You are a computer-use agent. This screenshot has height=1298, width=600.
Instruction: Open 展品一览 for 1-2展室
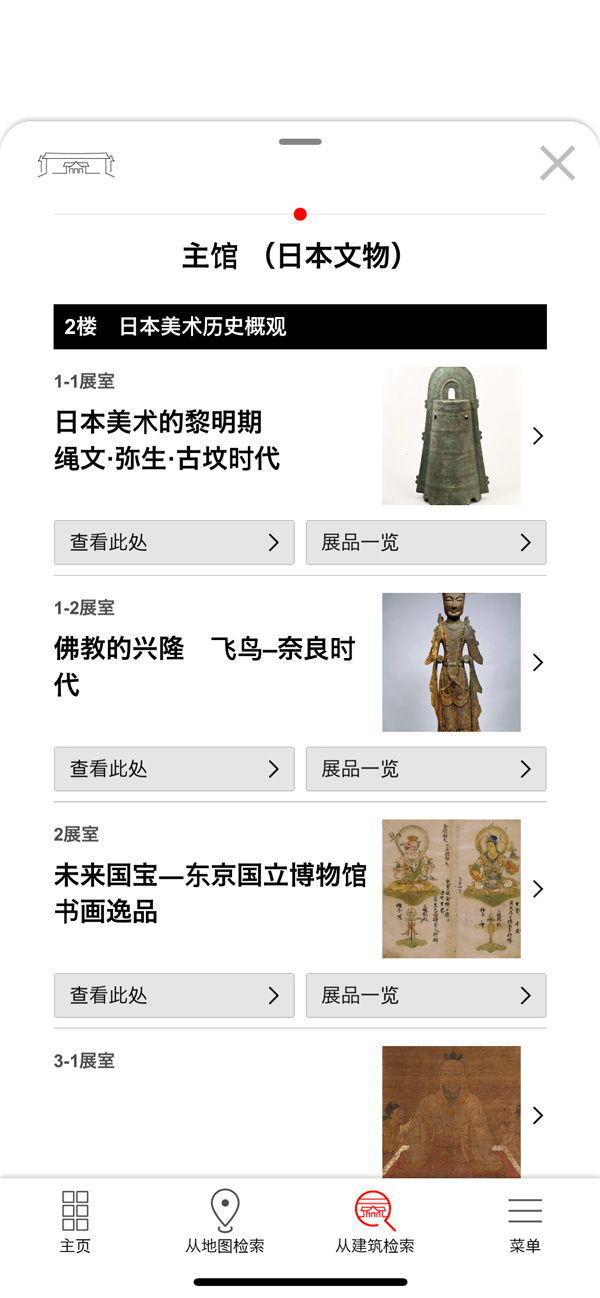pyautogui.click(x=426, y=769)
